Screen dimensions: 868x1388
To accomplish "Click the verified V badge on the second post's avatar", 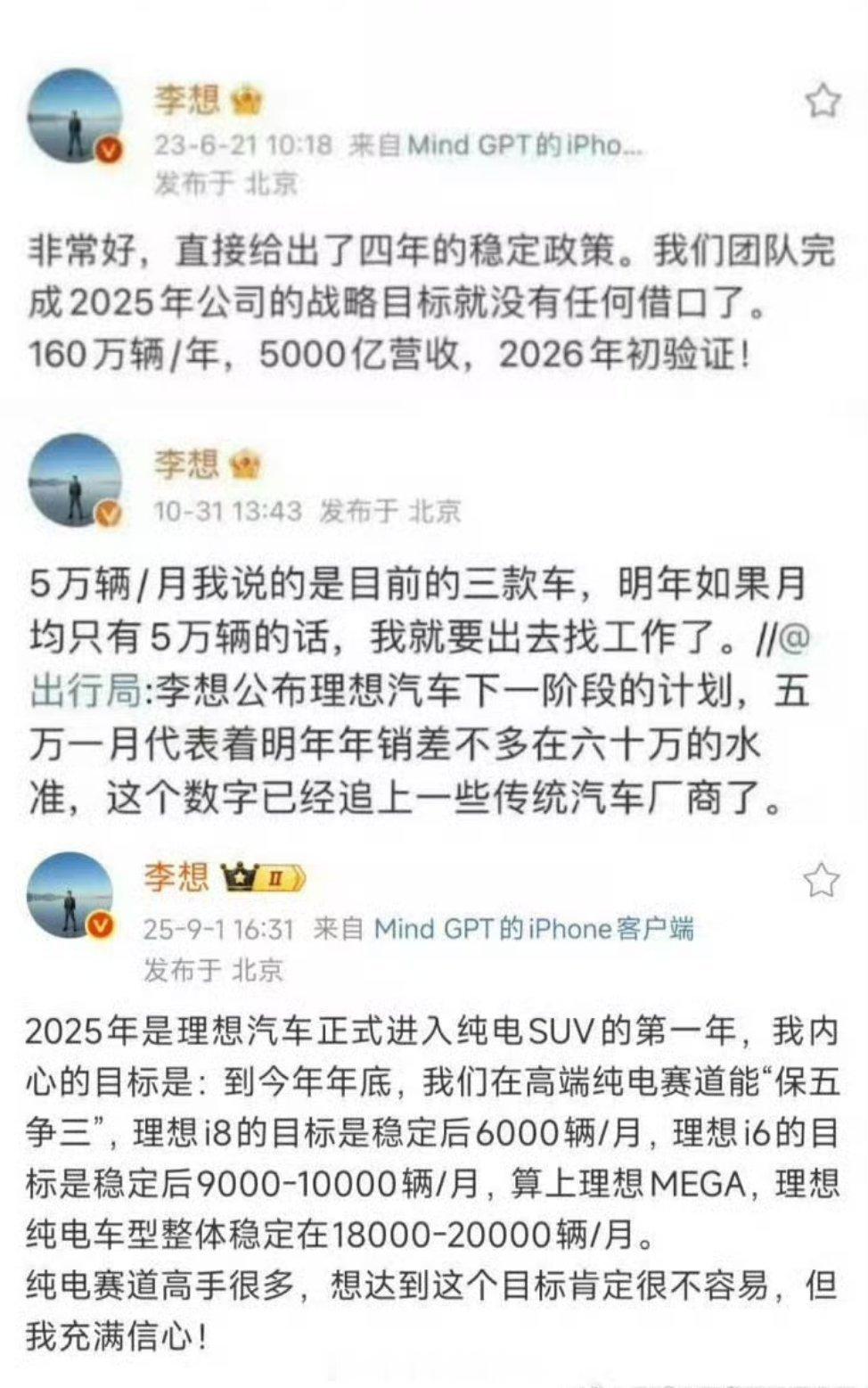I will pos(108,513).
